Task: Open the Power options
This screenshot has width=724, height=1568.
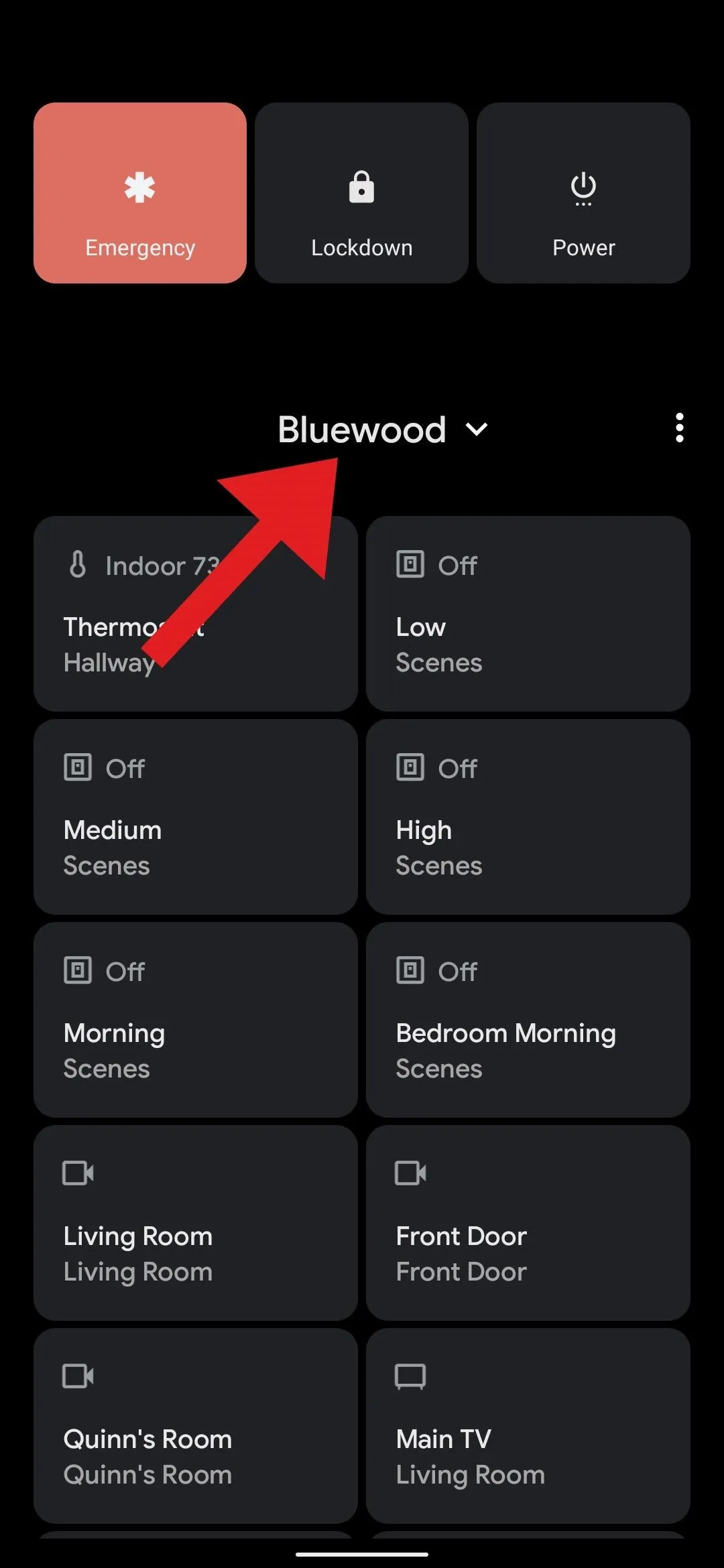Action: click(583, 193)
